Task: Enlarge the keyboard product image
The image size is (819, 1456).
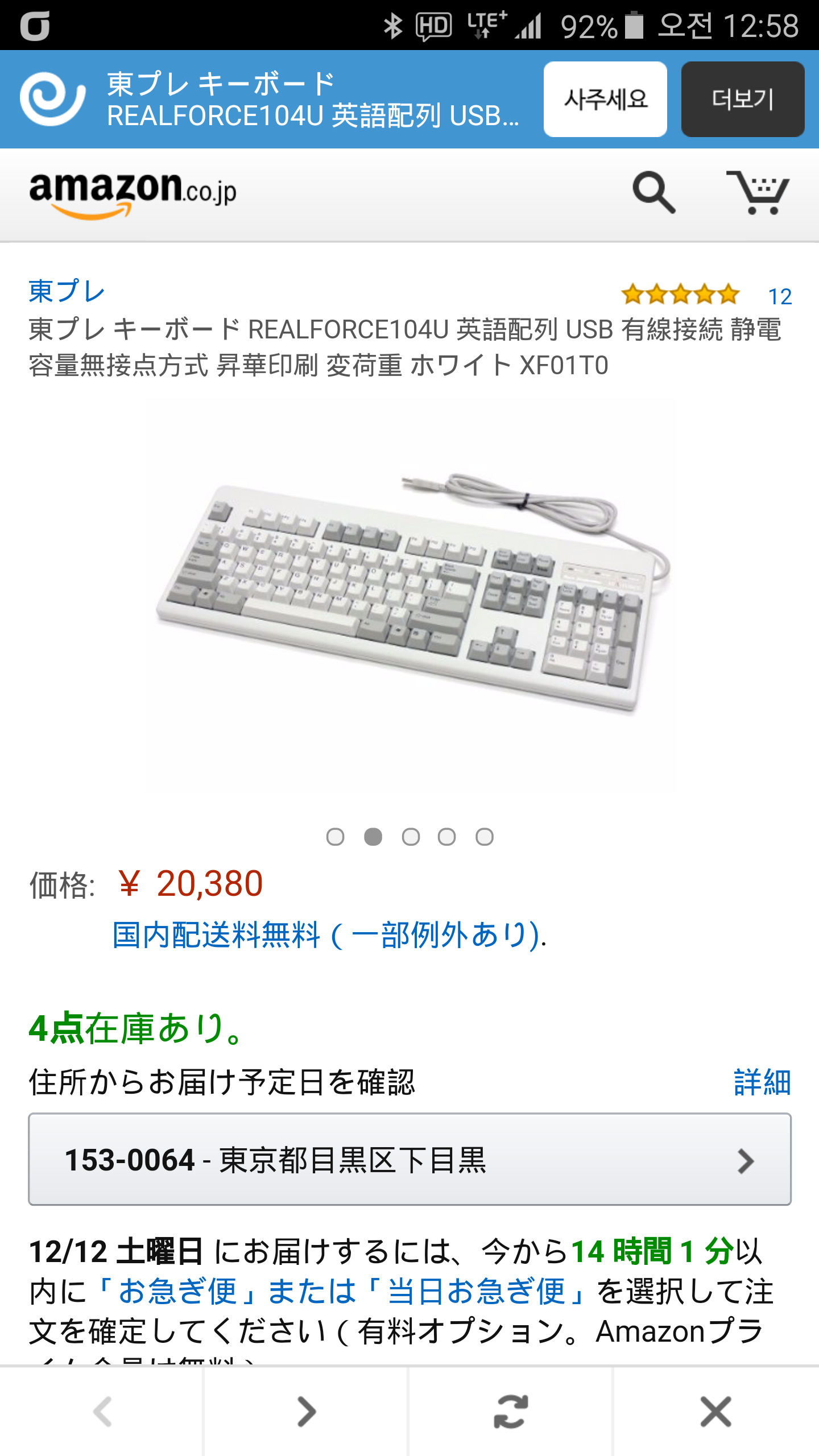Action: point(409,591)
